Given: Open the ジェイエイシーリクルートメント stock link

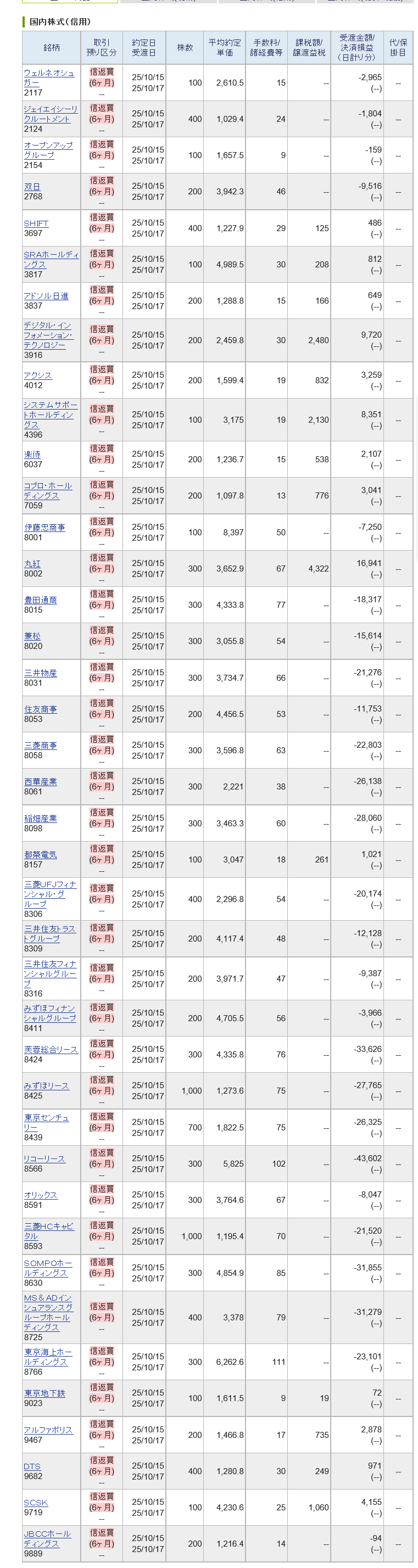Looking at the screenshot, I should coord(51,110).
